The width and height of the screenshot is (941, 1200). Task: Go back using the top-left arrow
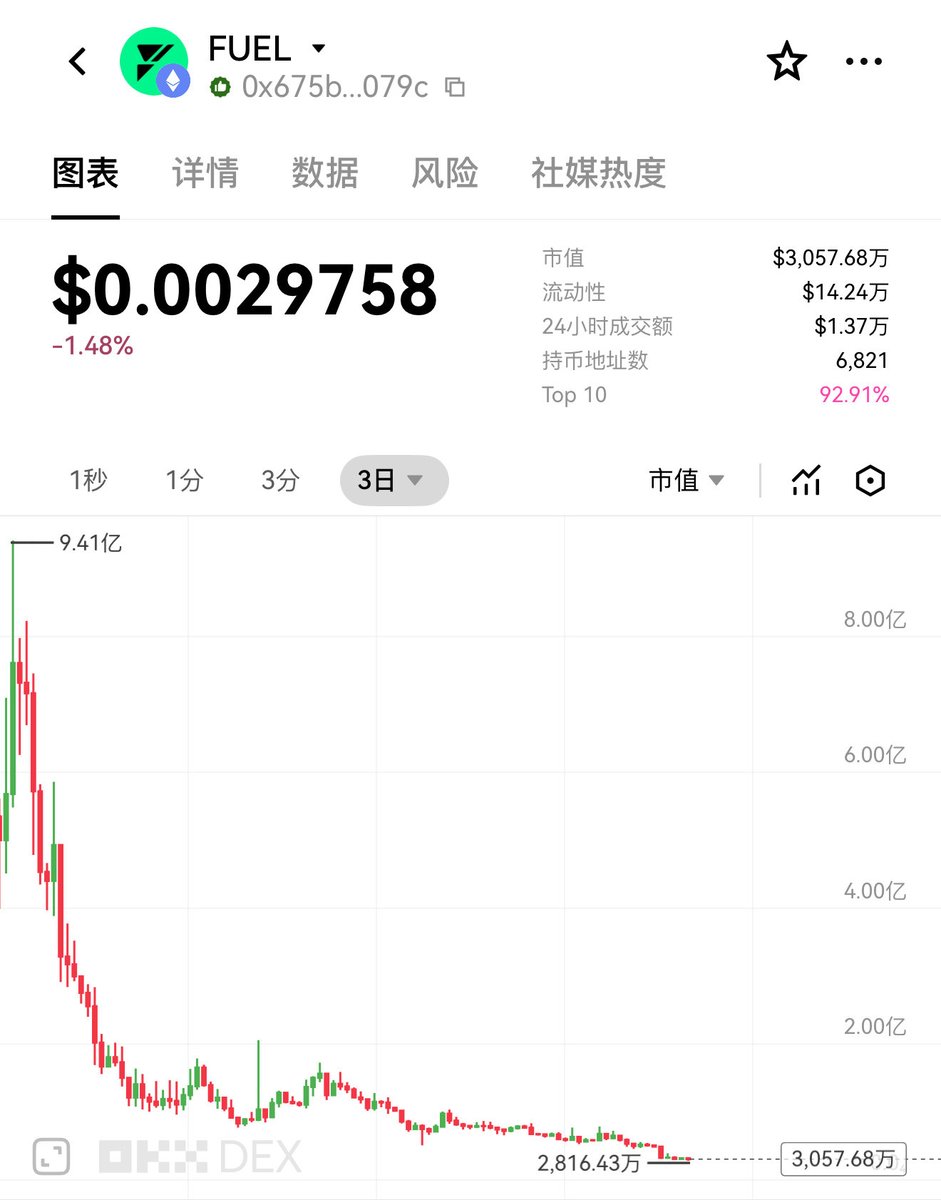77,62
